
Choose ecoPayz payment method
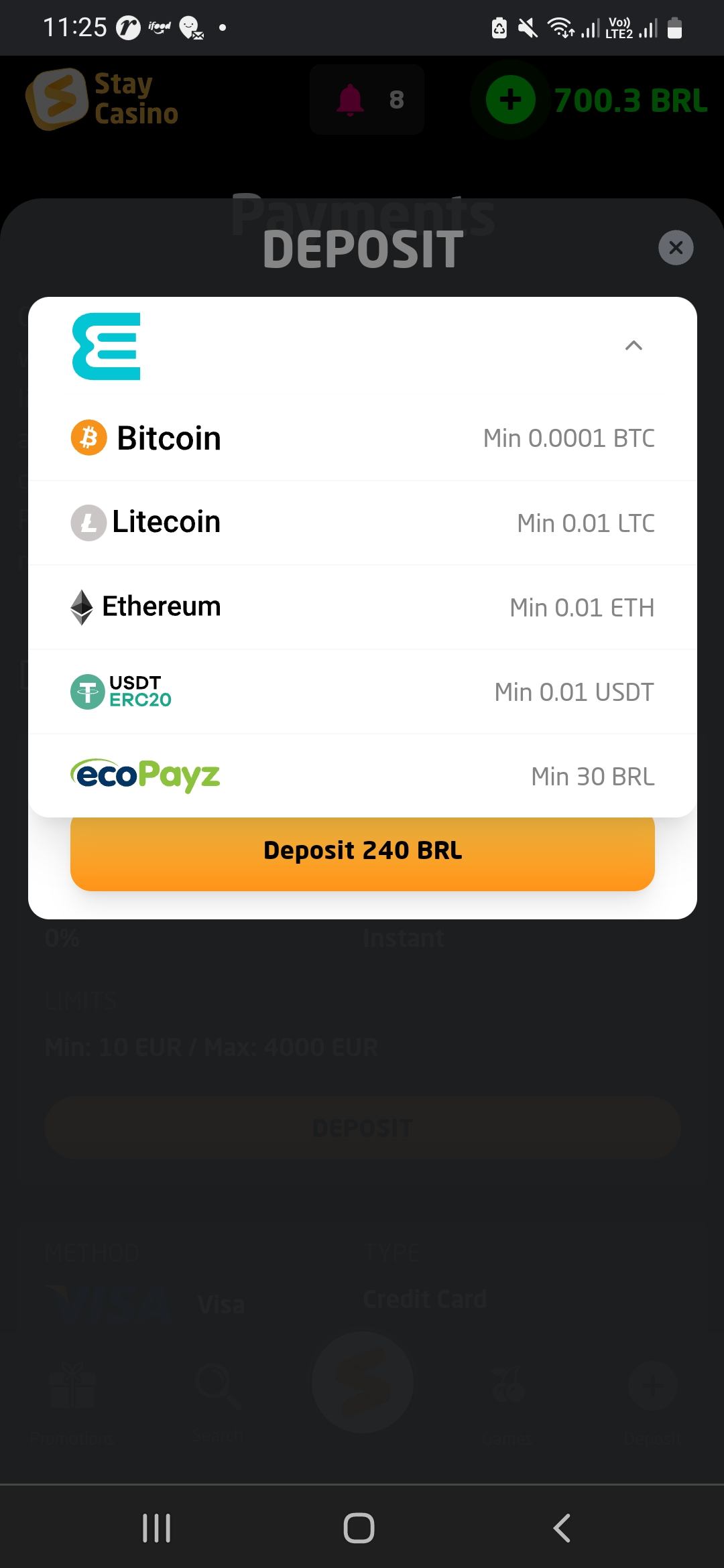pyautogui.click(x=362, y=776)
